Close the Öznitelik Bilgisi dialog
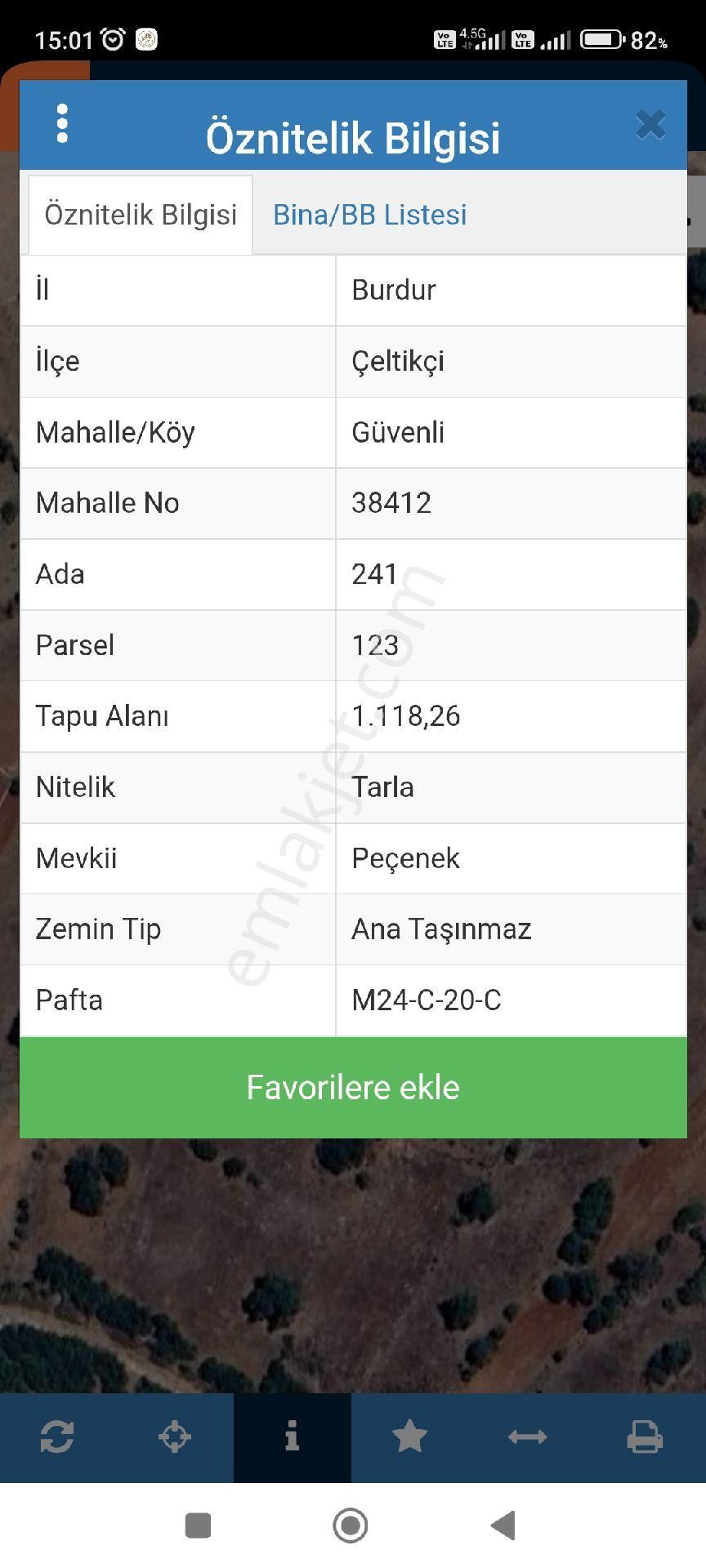Viewport: 706px width, 1568px height. [650, 125]
